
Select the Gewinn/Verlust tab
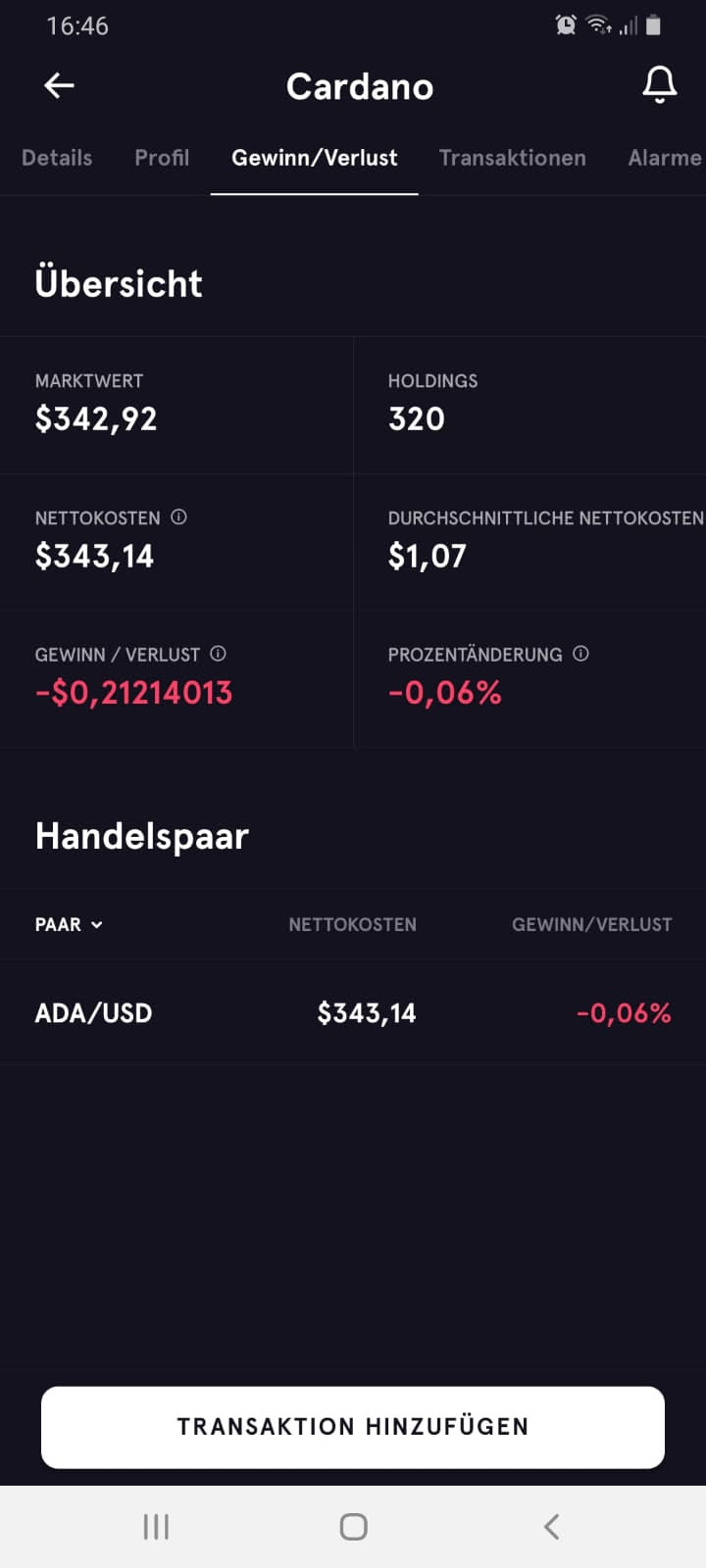pyautogui.click(x=314, y=158)
